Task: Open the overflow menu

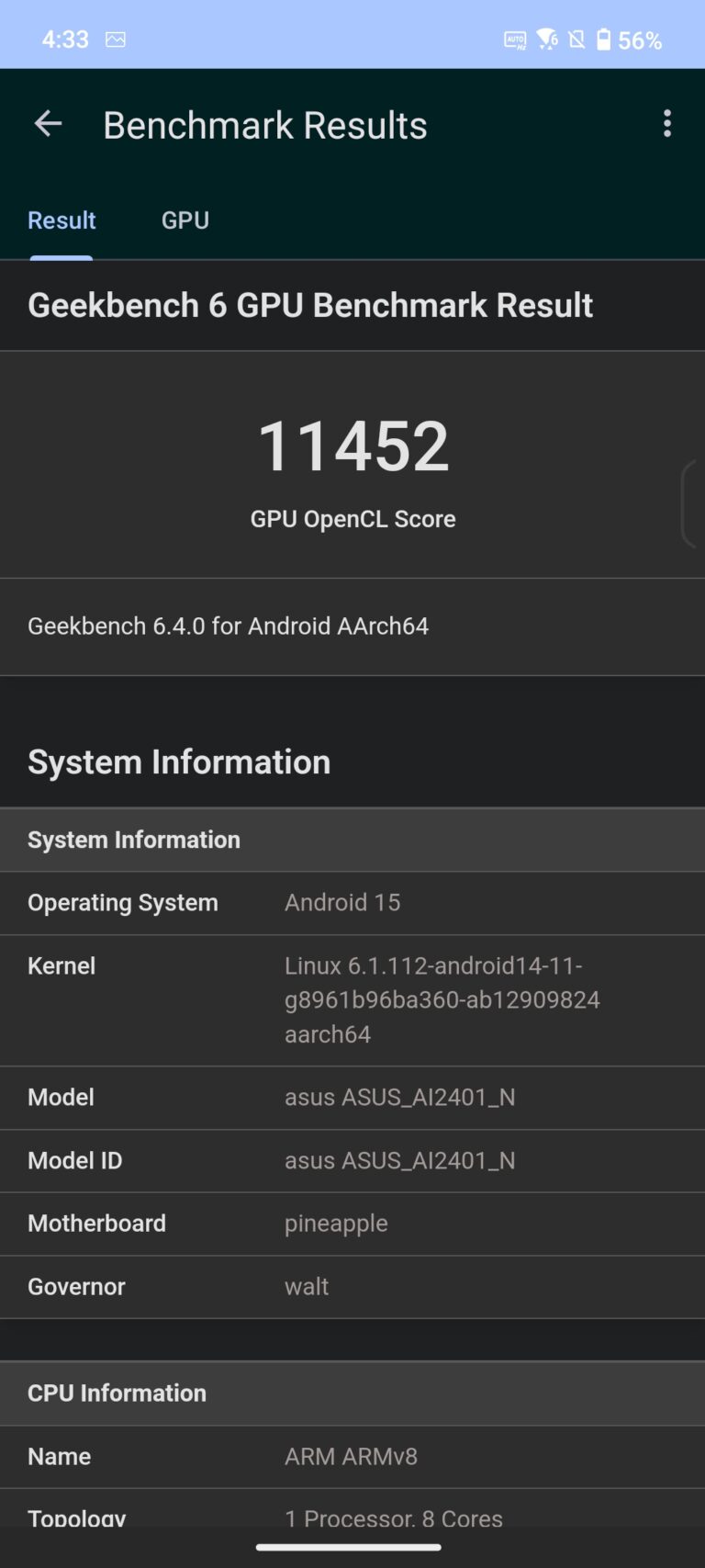Action: [667, 124]
